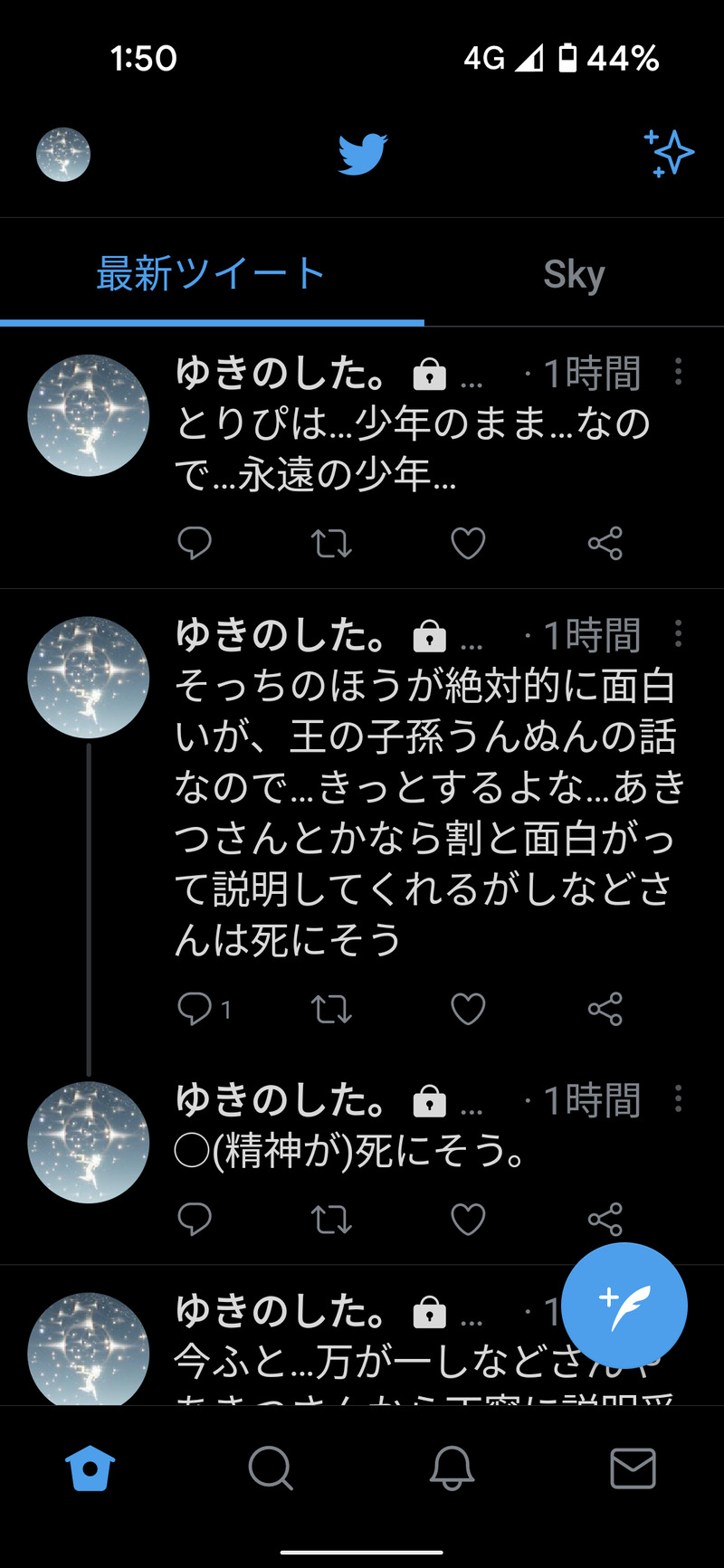The image size is (724, 1568).
Task: Share the 王の子孫うんぬん tweet
Action: click(605, 1009)
